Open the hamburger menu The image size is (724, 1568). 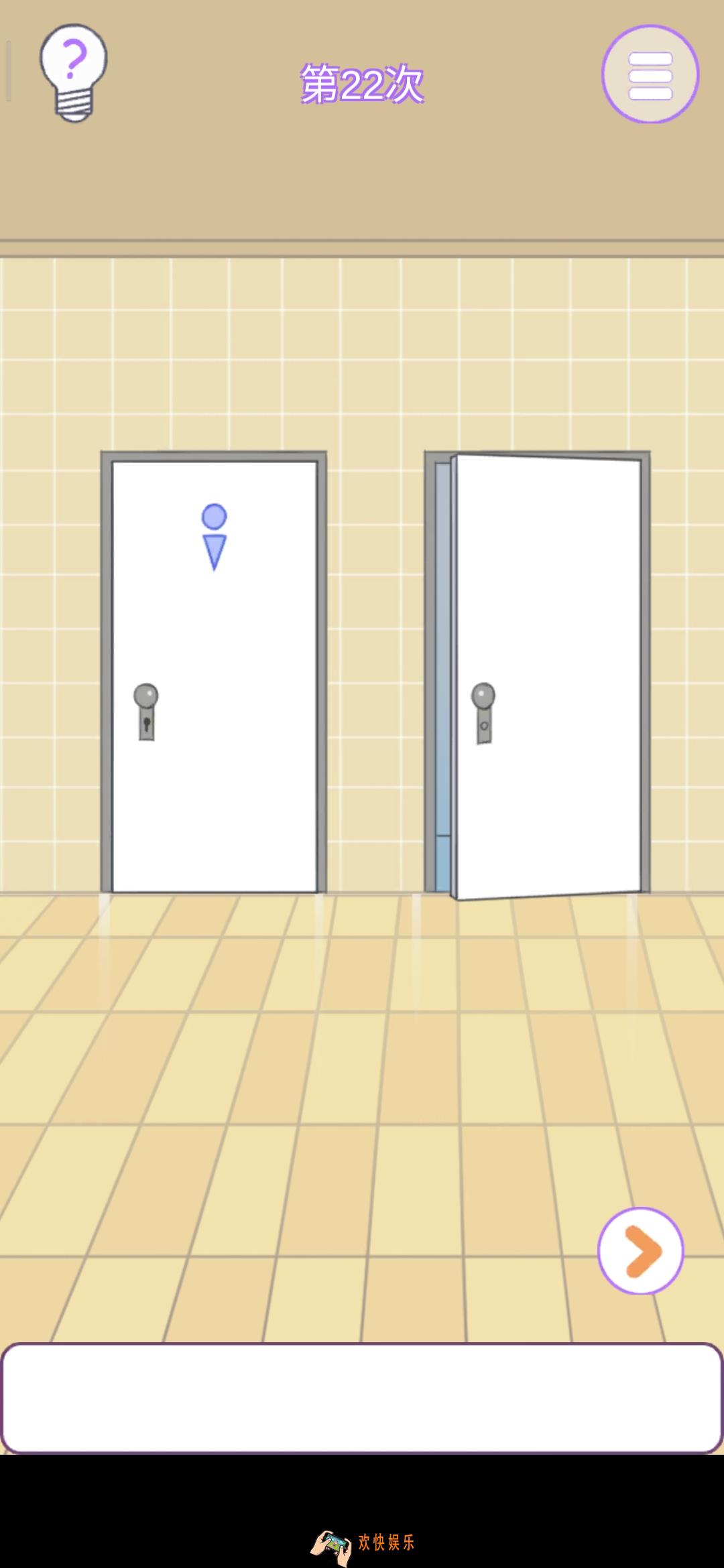click(x=650, y=74)
